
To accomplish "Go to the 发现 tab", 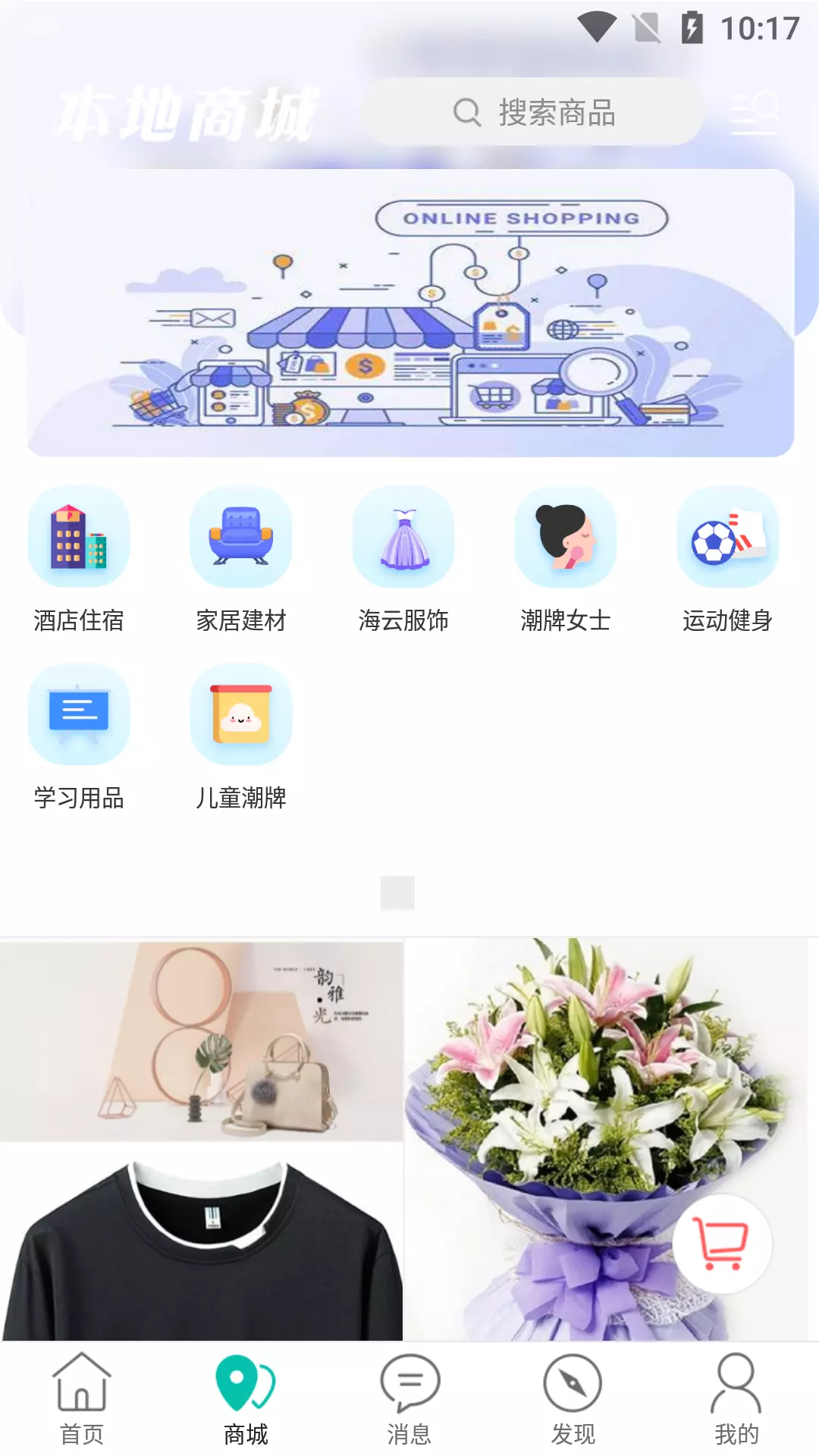I will (x=573, y=1399).
